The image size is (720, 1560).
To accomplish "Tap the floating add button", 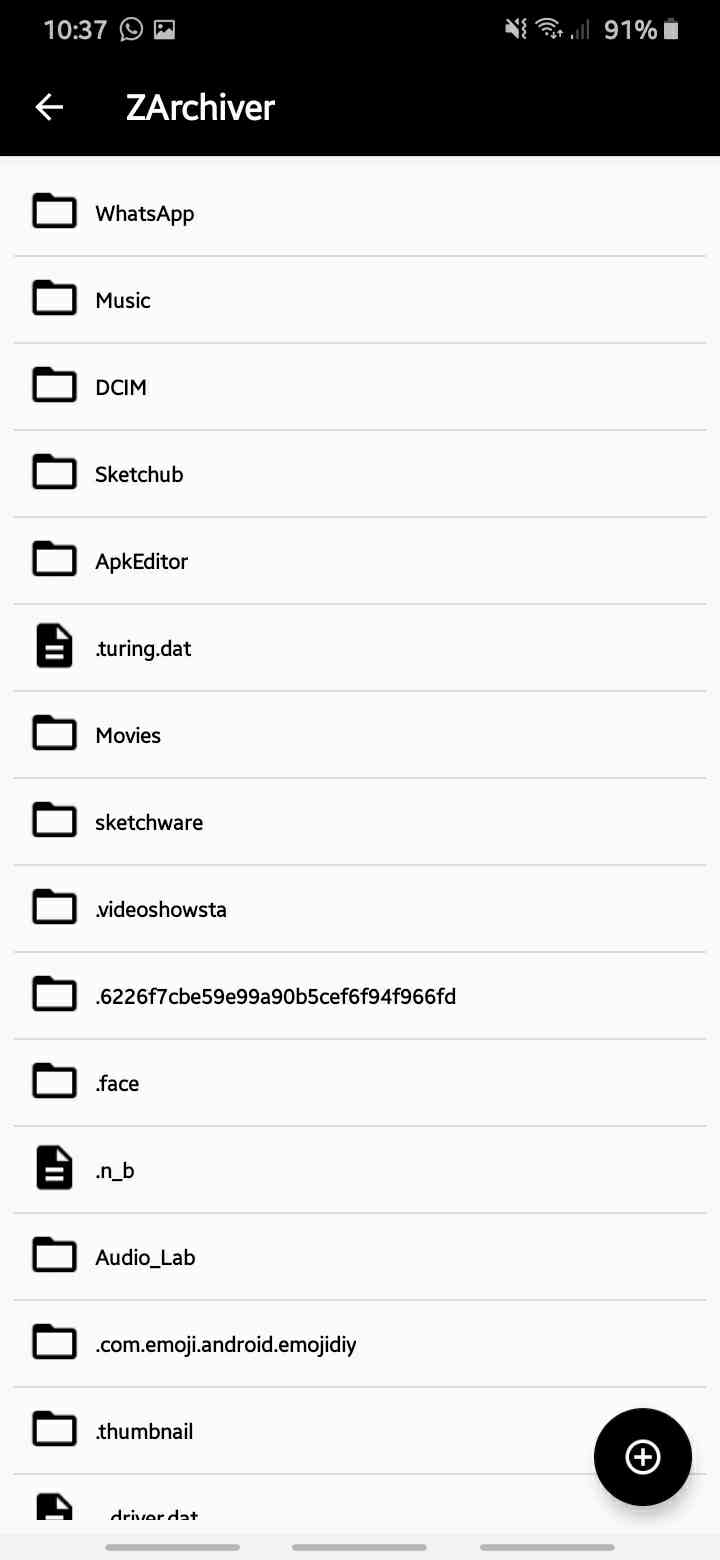I will [642, 1457].
